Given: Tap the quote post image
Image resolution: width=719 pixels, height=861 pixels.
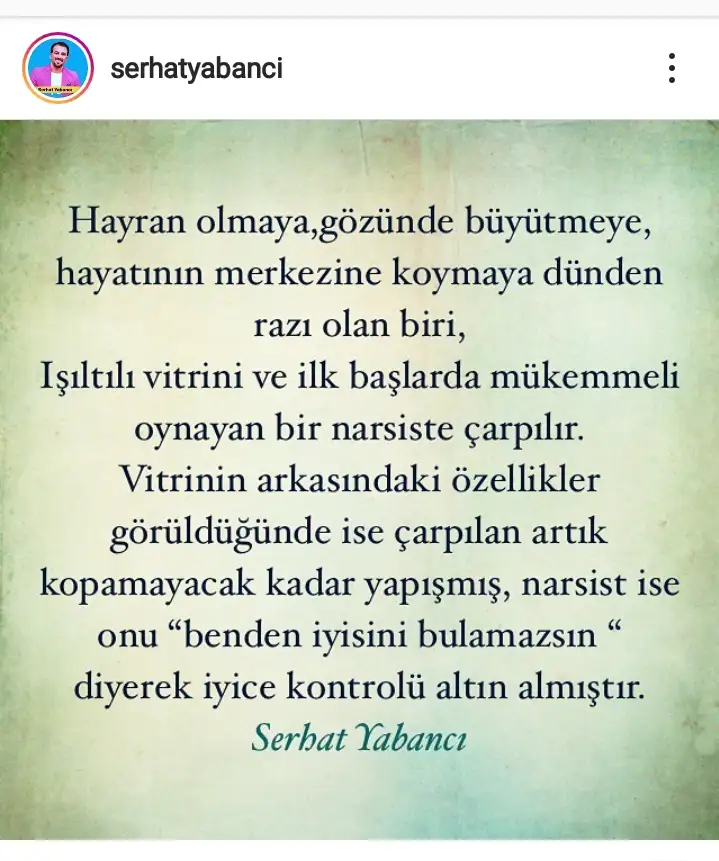Looking at the screenshot, I should (359, 480).
